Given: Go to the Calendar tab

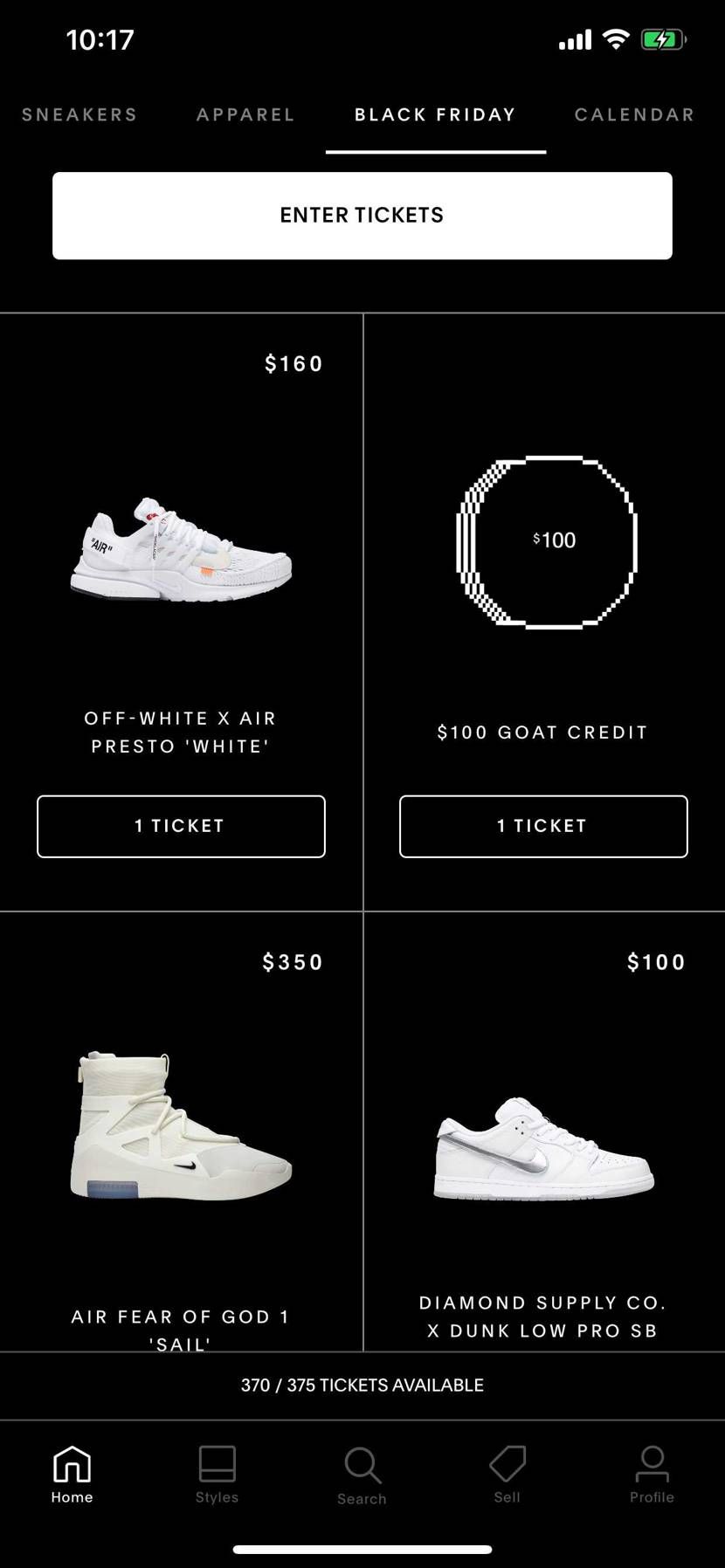Looking at the screenshot, I should click(634, 114).
